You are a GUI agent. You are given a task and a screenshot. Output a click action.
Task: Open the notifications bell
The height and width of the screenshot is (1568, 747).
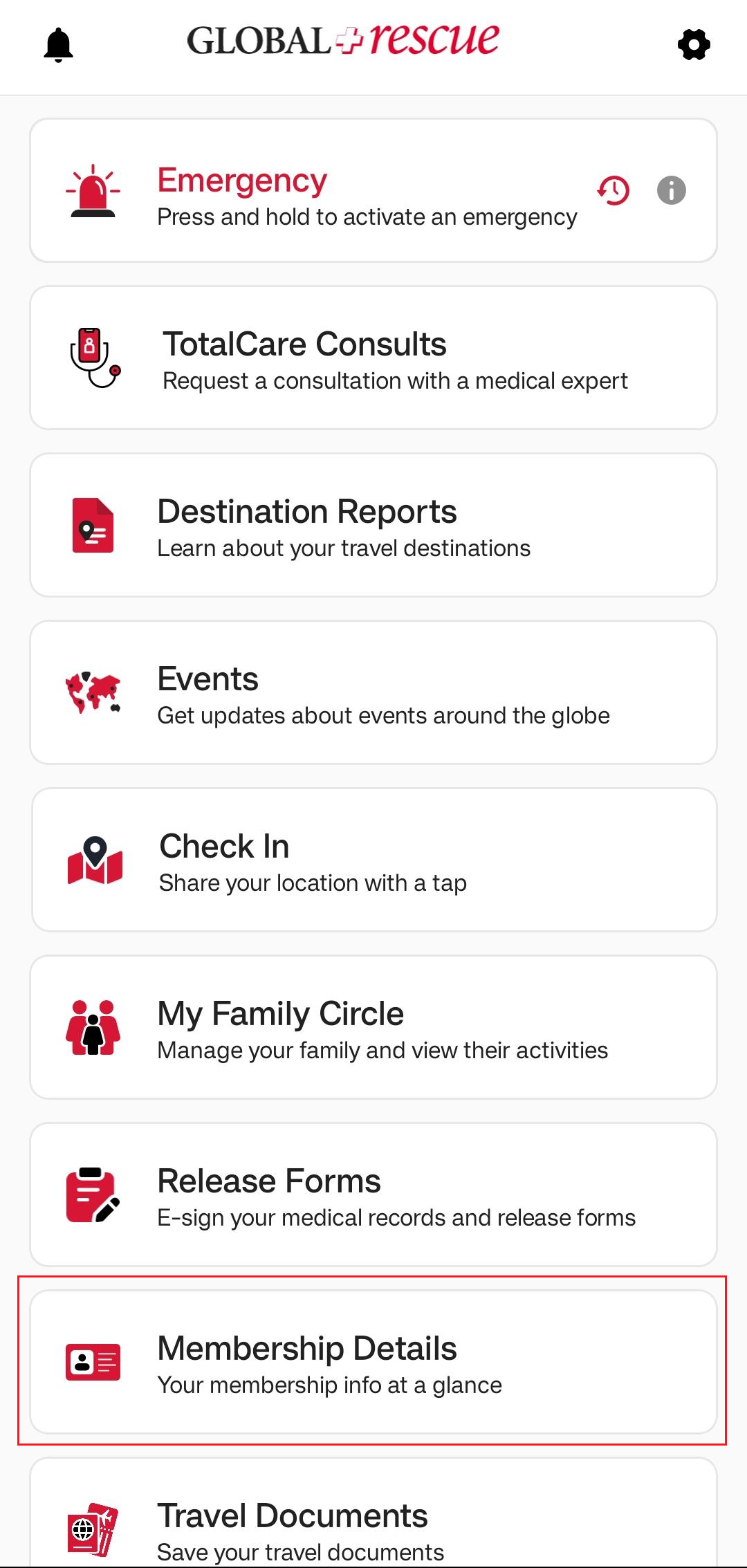[x=59, y=45]
